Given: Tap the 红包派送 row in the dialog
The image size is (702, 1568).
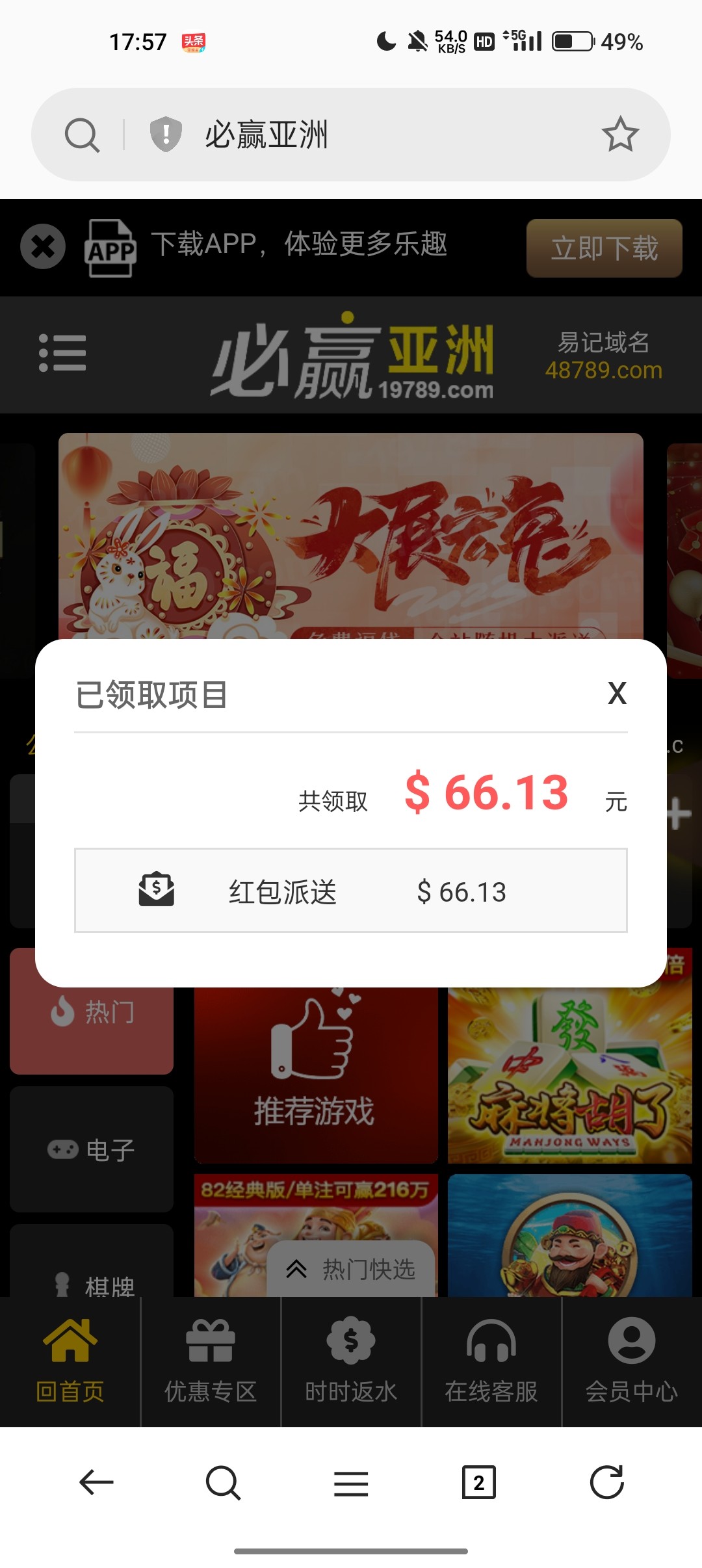Looking at the screenshot, I should click(x=351, y=891).
